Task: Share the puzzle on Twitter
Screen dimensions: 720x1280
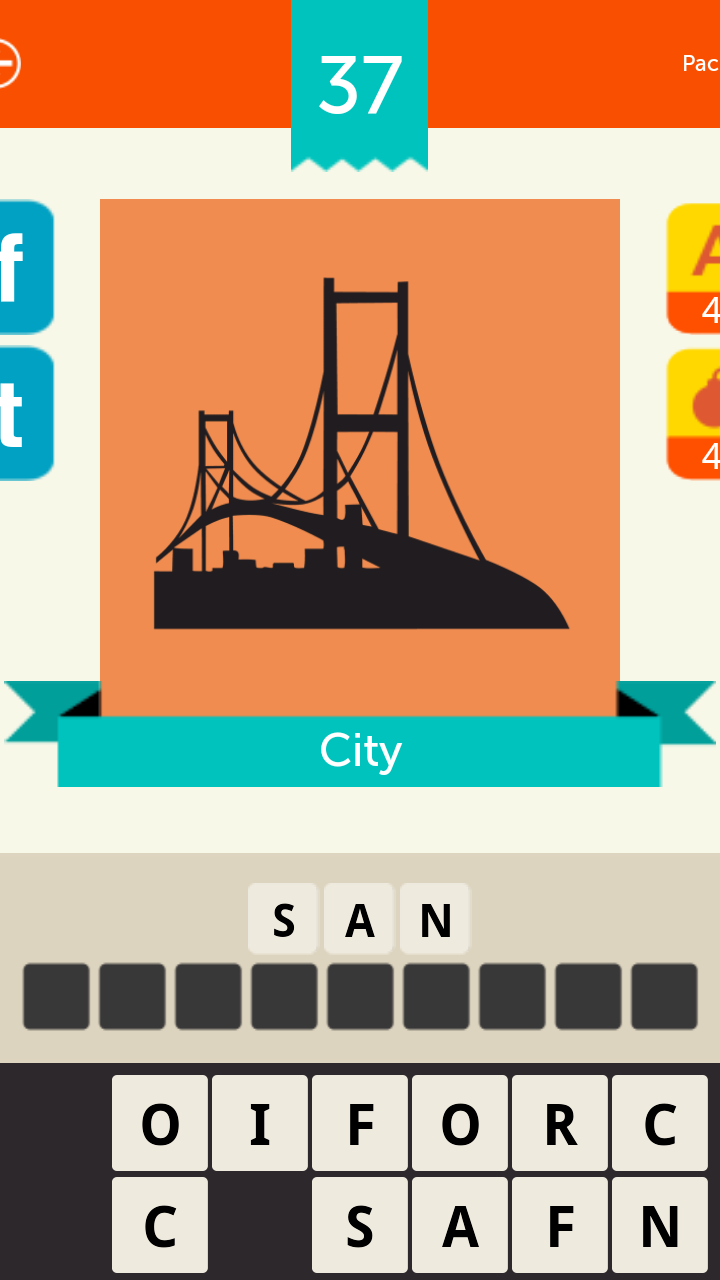Action: (22, 413)
